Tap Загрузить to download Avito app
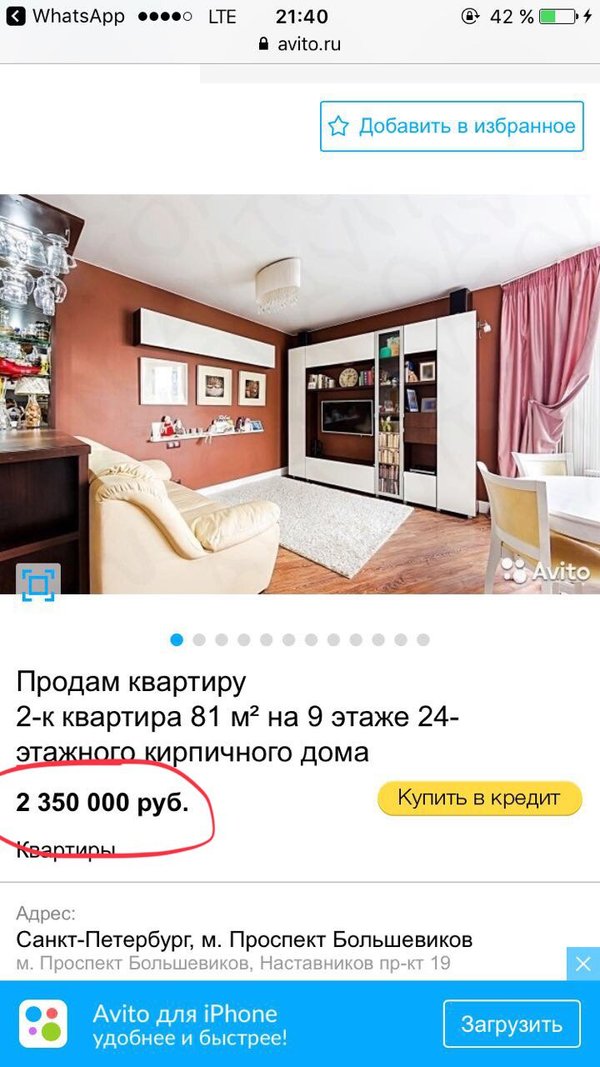This screenshot has width=600, height=1067. [512, 1023]
